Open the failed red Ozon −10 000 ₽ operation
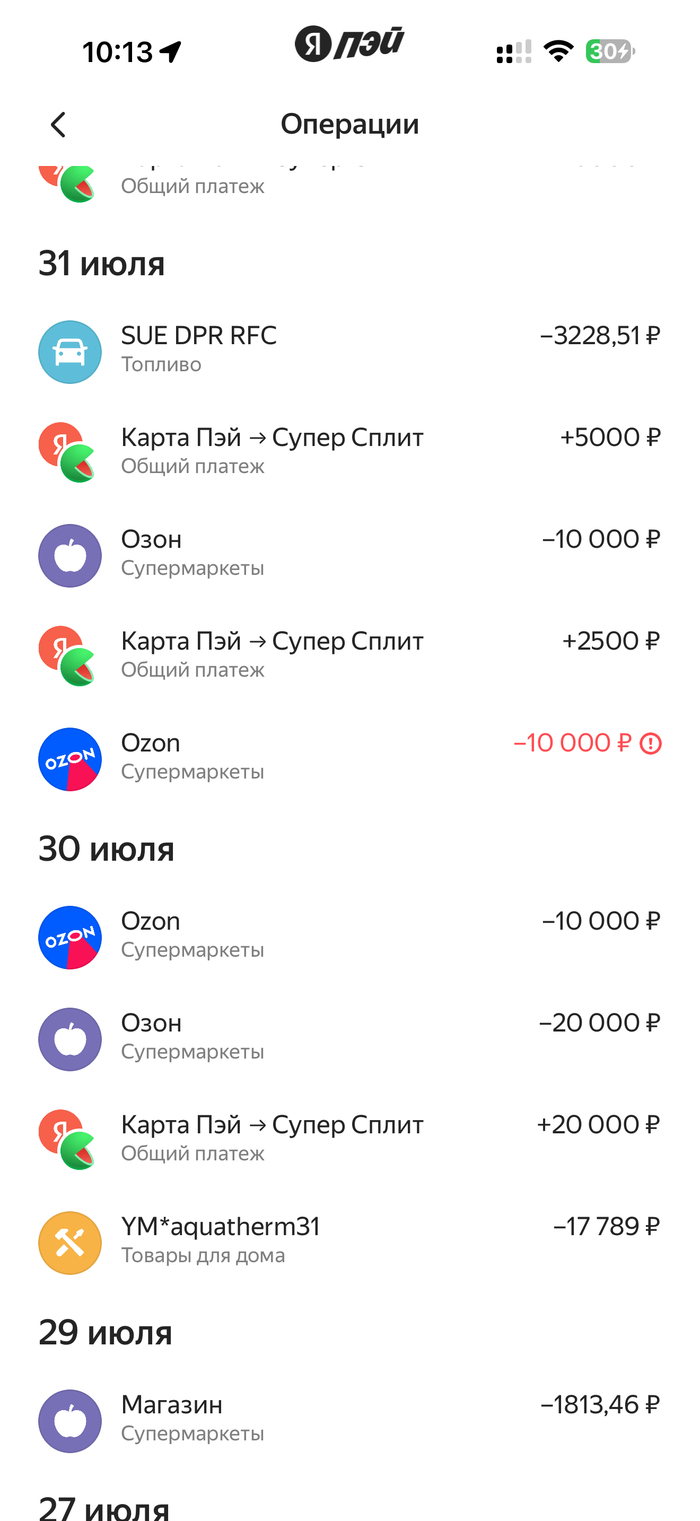 349,757
